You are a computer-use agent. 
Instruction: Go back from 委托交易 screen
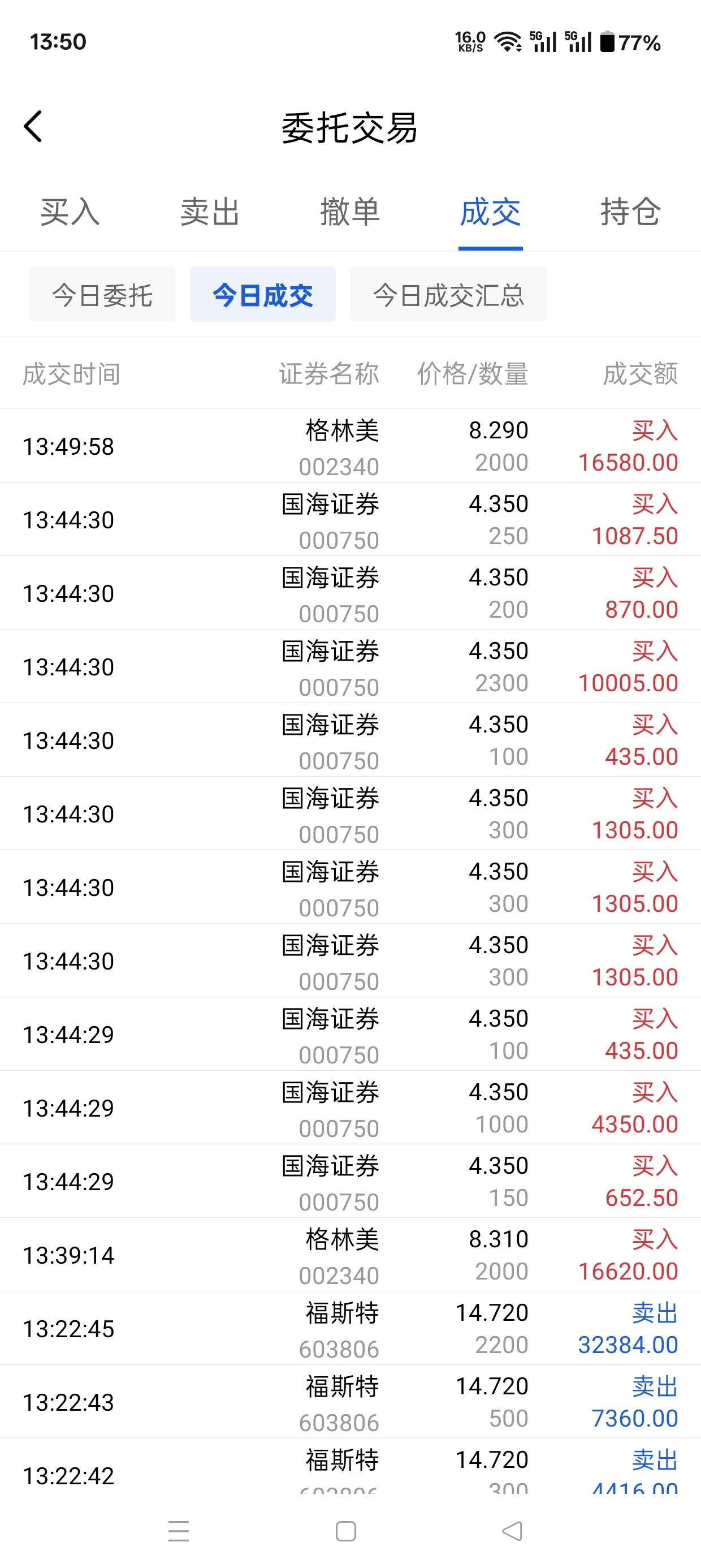33,127
